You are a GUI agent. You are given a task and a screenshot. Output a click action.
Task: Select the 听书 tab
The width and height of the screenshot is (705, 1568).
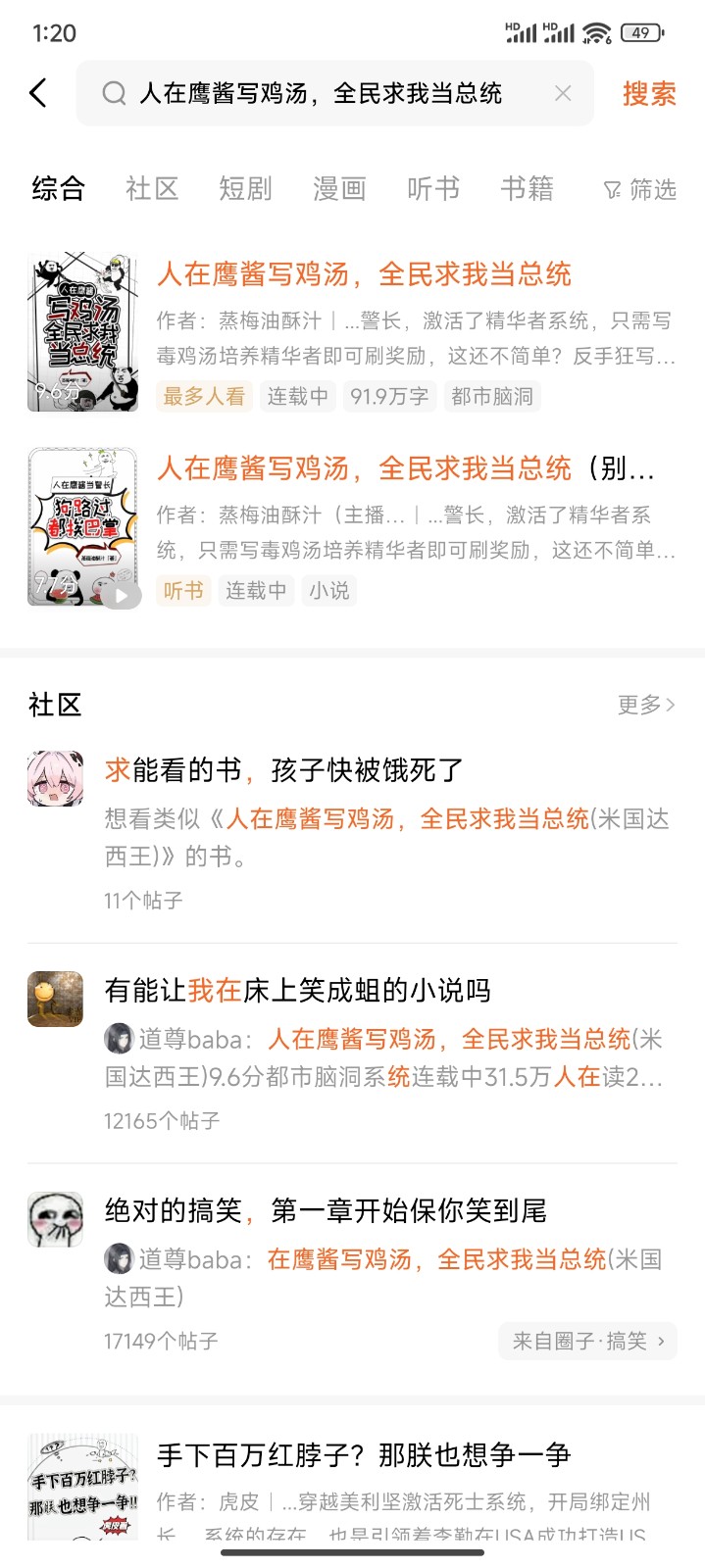433,188
